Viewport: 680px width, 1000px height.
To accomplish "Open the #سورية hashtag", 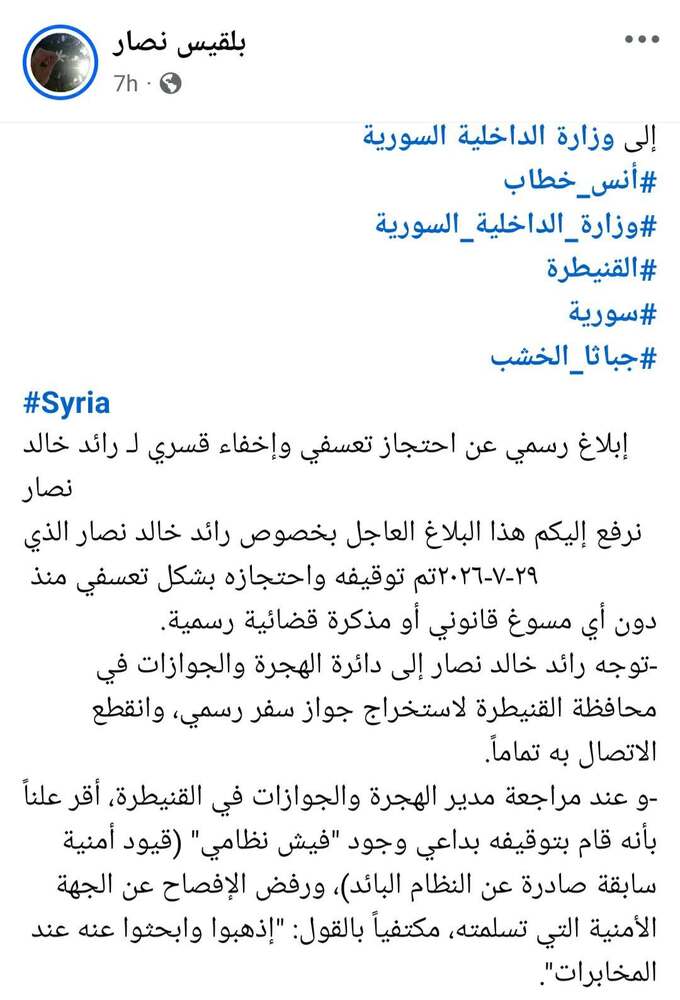I will pos(612,313).
